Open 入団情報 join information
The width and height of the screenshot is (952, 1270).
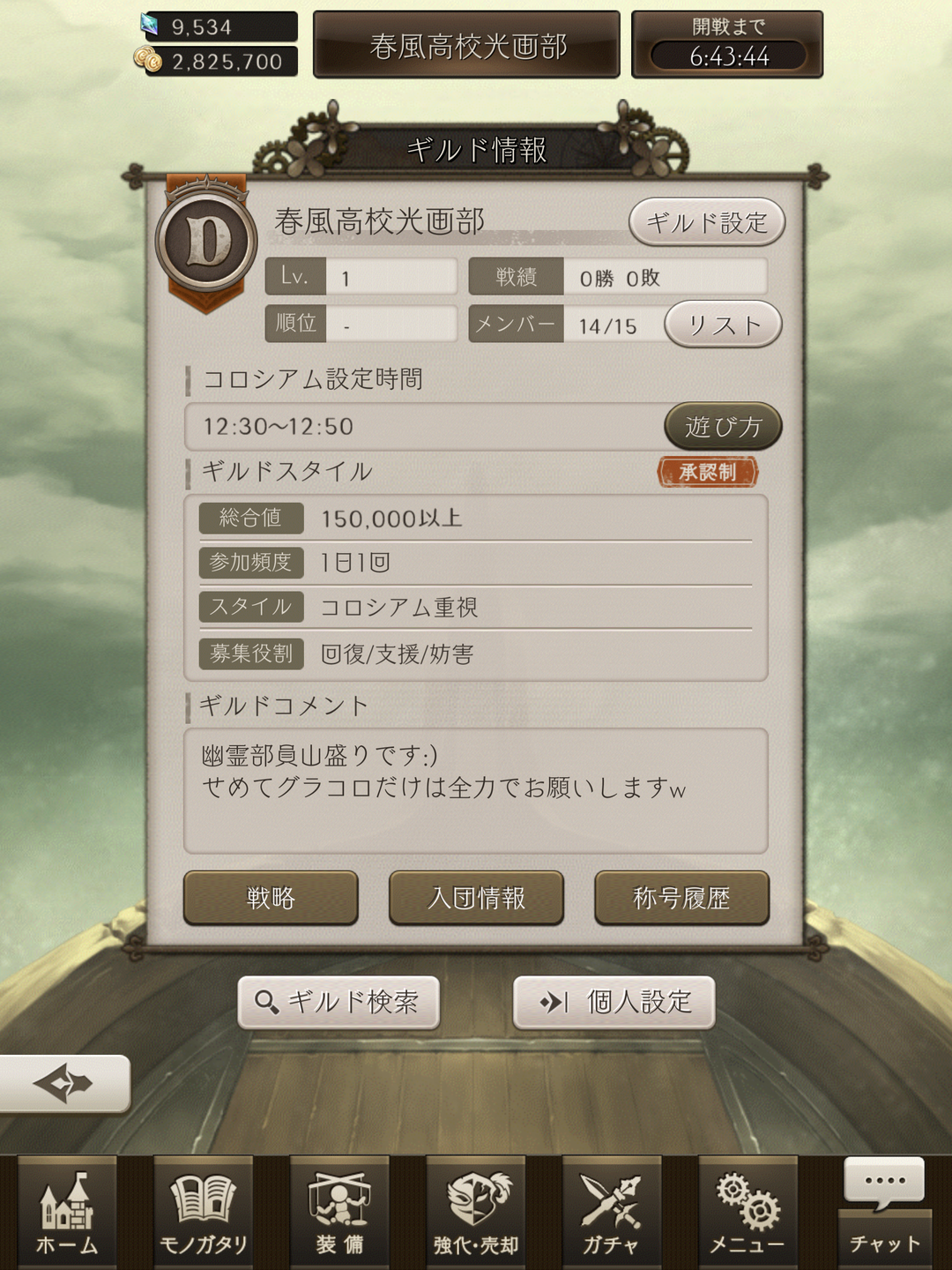coord(476,898)
